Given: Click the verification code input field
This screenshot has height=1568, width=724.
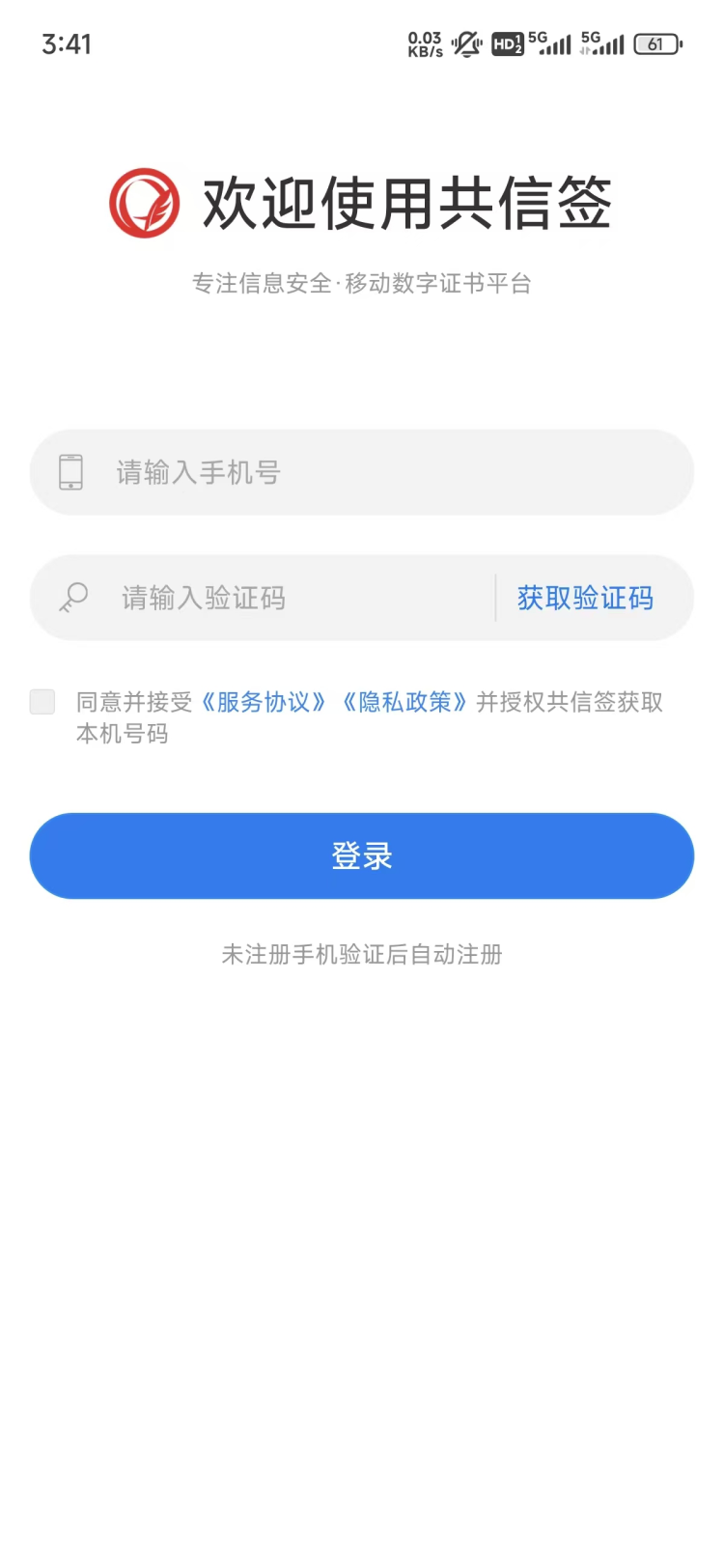Looking at the screenshot, I should tap(290, 598).
